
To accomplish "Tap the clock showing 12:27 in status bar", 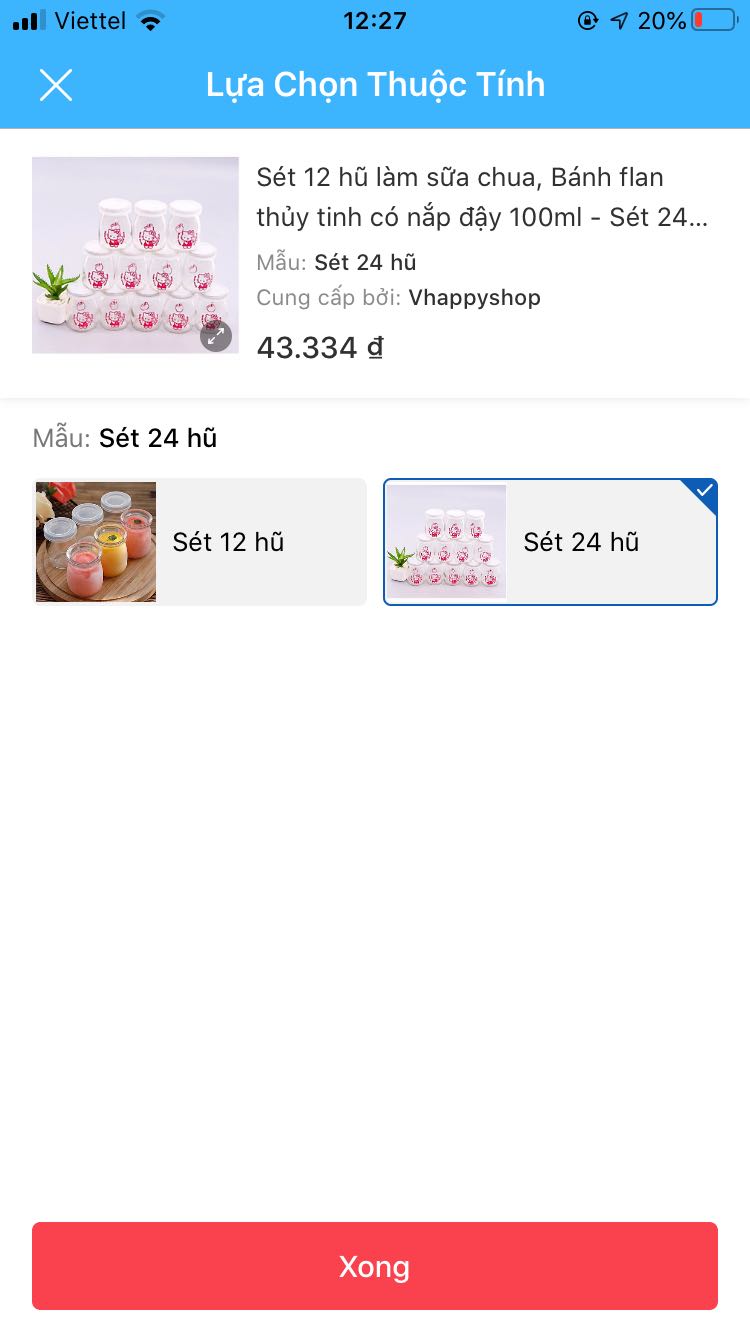I will pyautogui.click(x=375, y=19).
